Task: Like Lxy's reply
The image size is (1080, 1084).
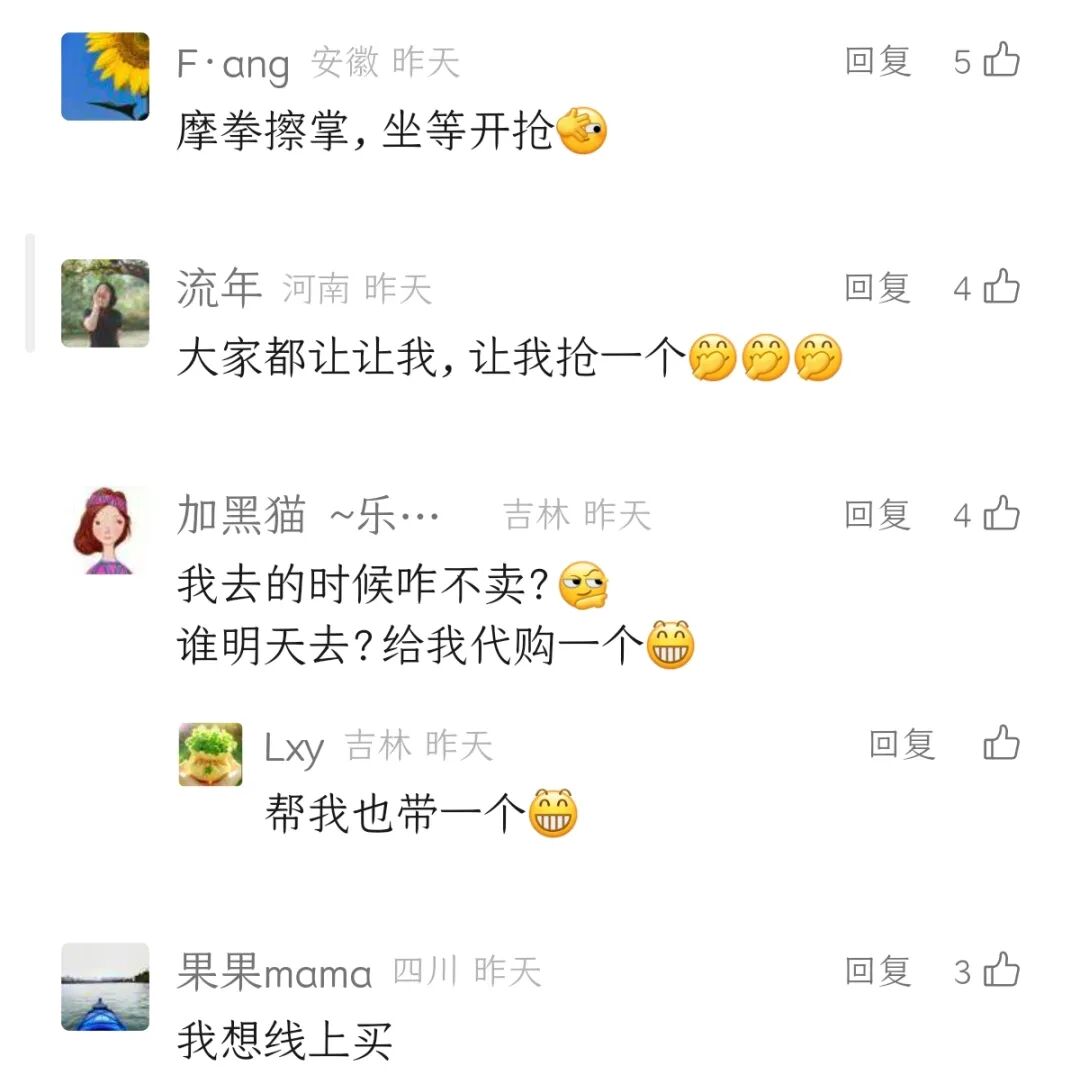Action: (x=1001, y=745)
